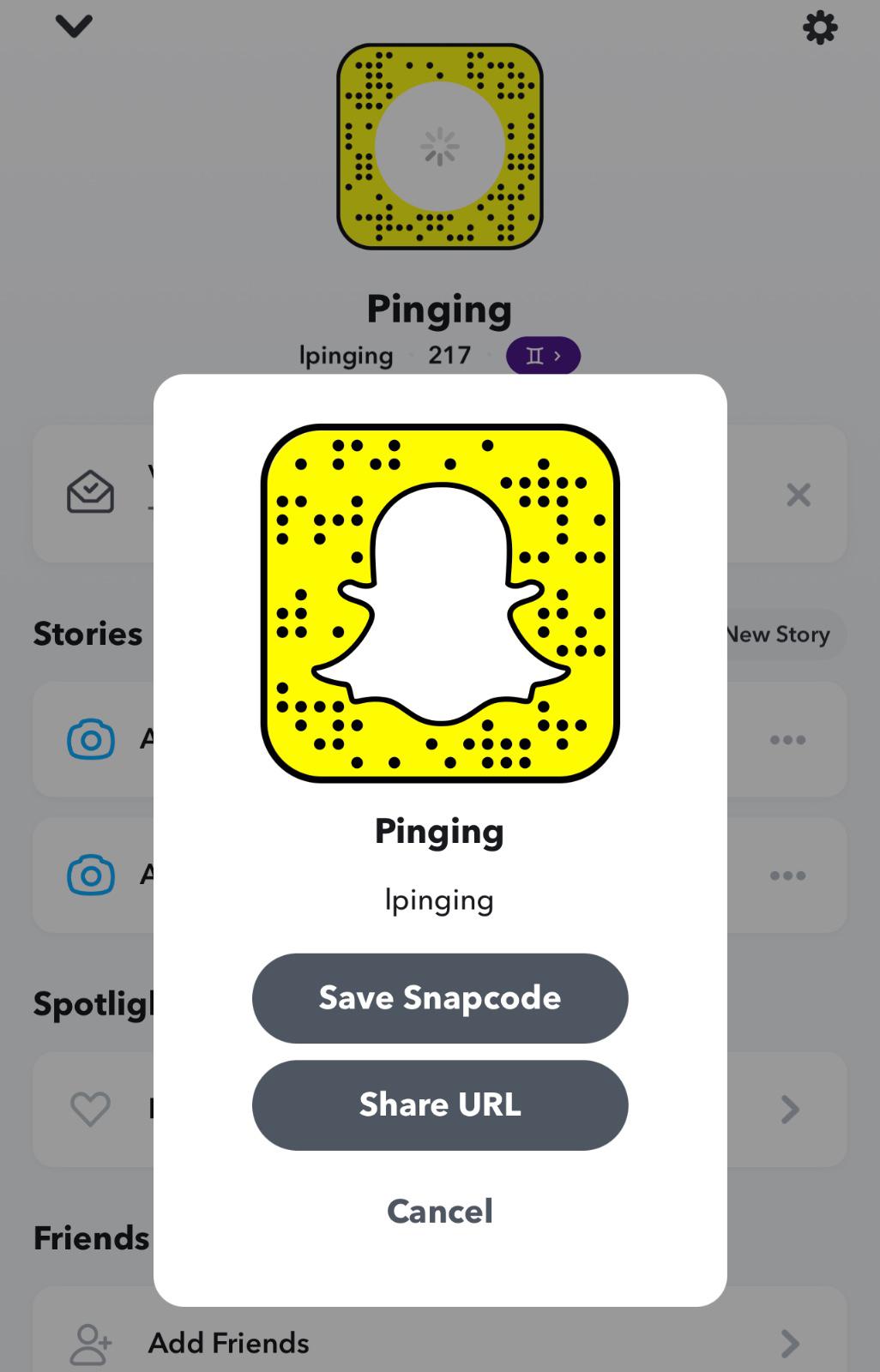
Task: Open the Gemini zodiac badge
Action: coord(543,356)
